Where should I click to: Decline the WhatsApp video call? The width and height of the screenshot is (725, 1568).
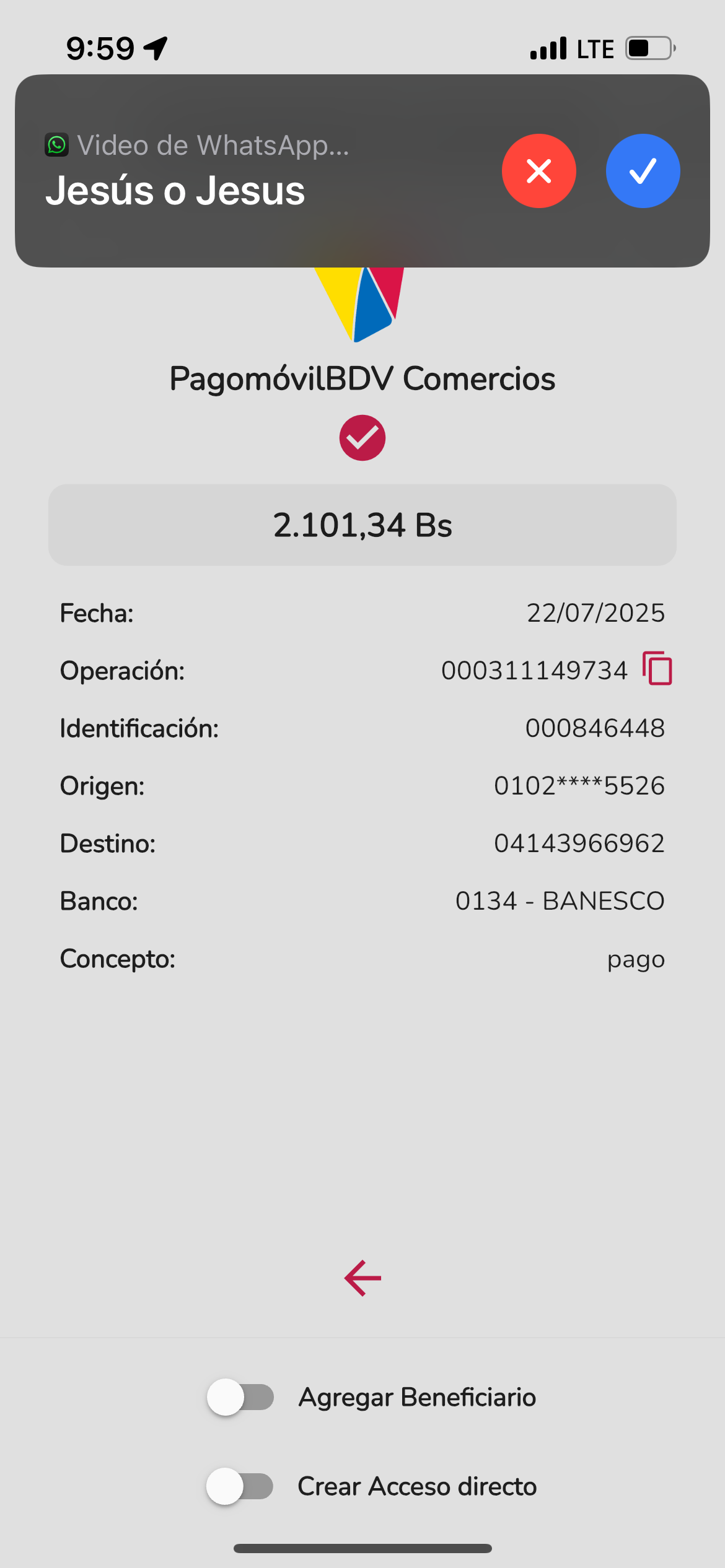[538, 171]
